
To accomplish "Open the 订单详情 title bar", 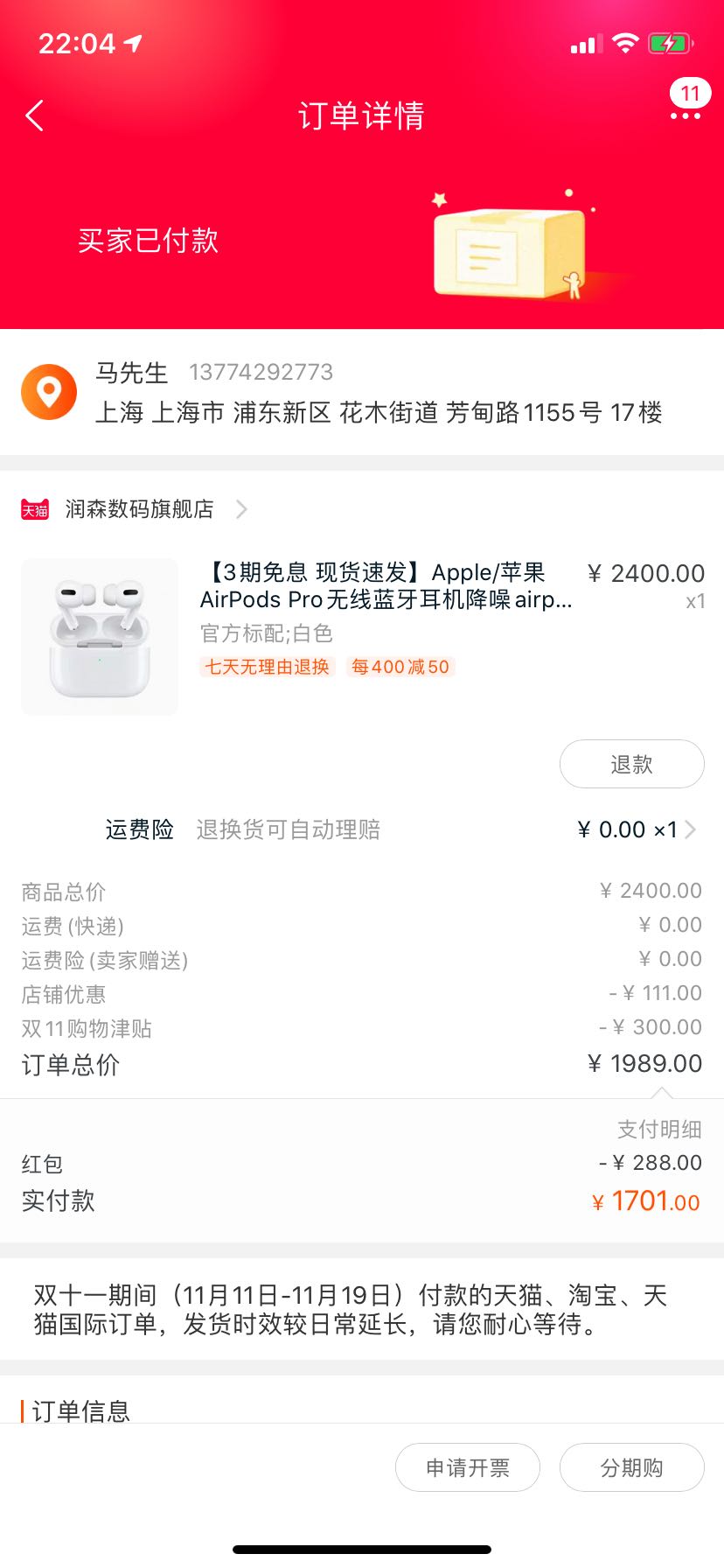I will (x=362, y=116).
